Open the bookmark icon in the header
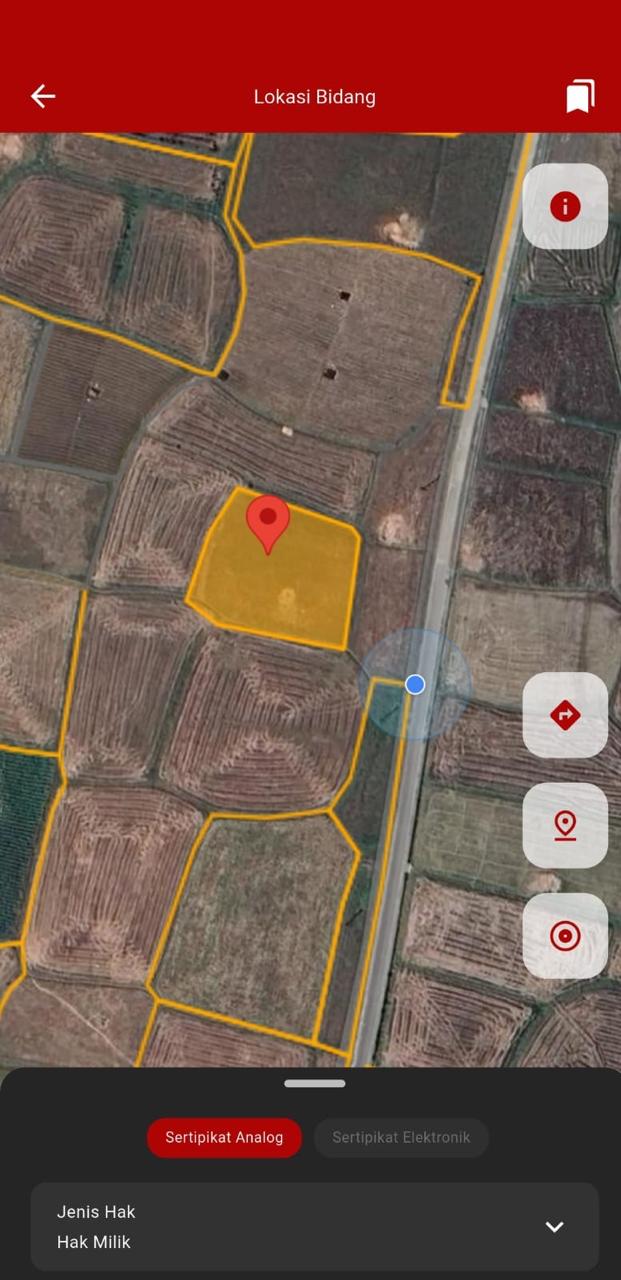The image size is (621, 1280). click(580, 96)
